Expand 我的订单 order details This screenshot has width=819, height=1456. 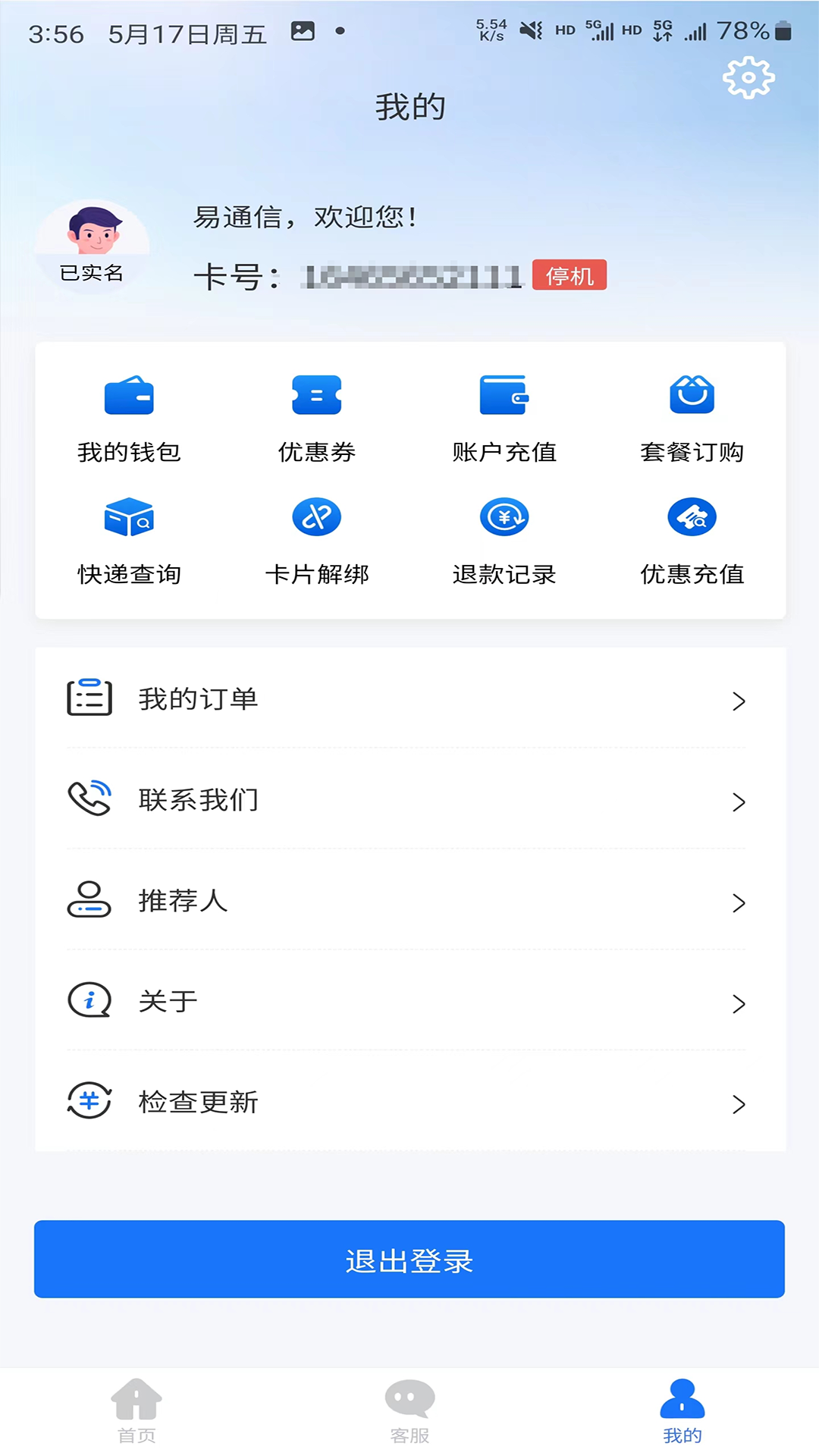click(x=409, y=701)
